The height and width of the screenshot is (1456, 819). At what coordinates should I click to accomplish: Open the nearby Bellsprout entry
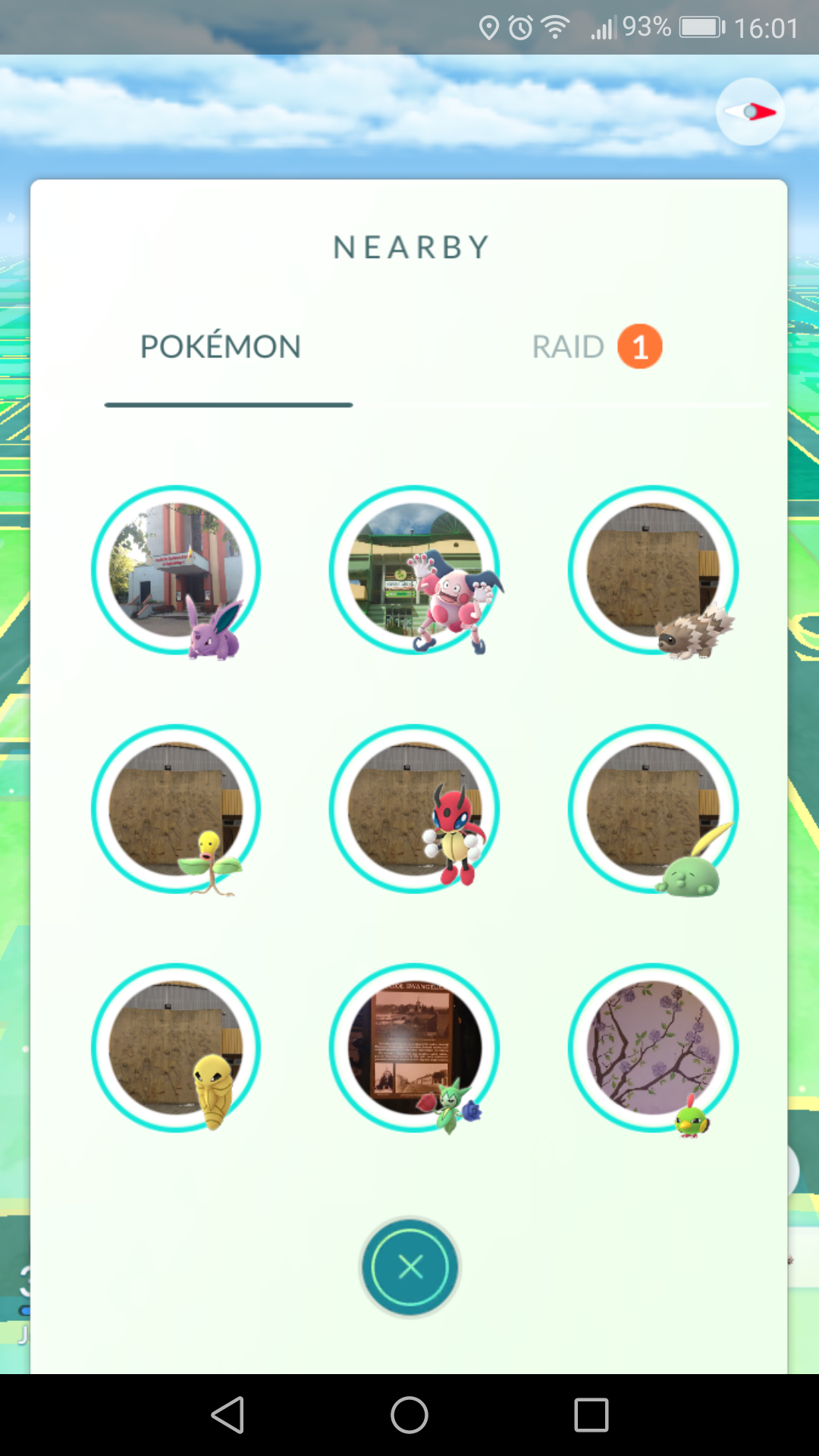[176, 809]
